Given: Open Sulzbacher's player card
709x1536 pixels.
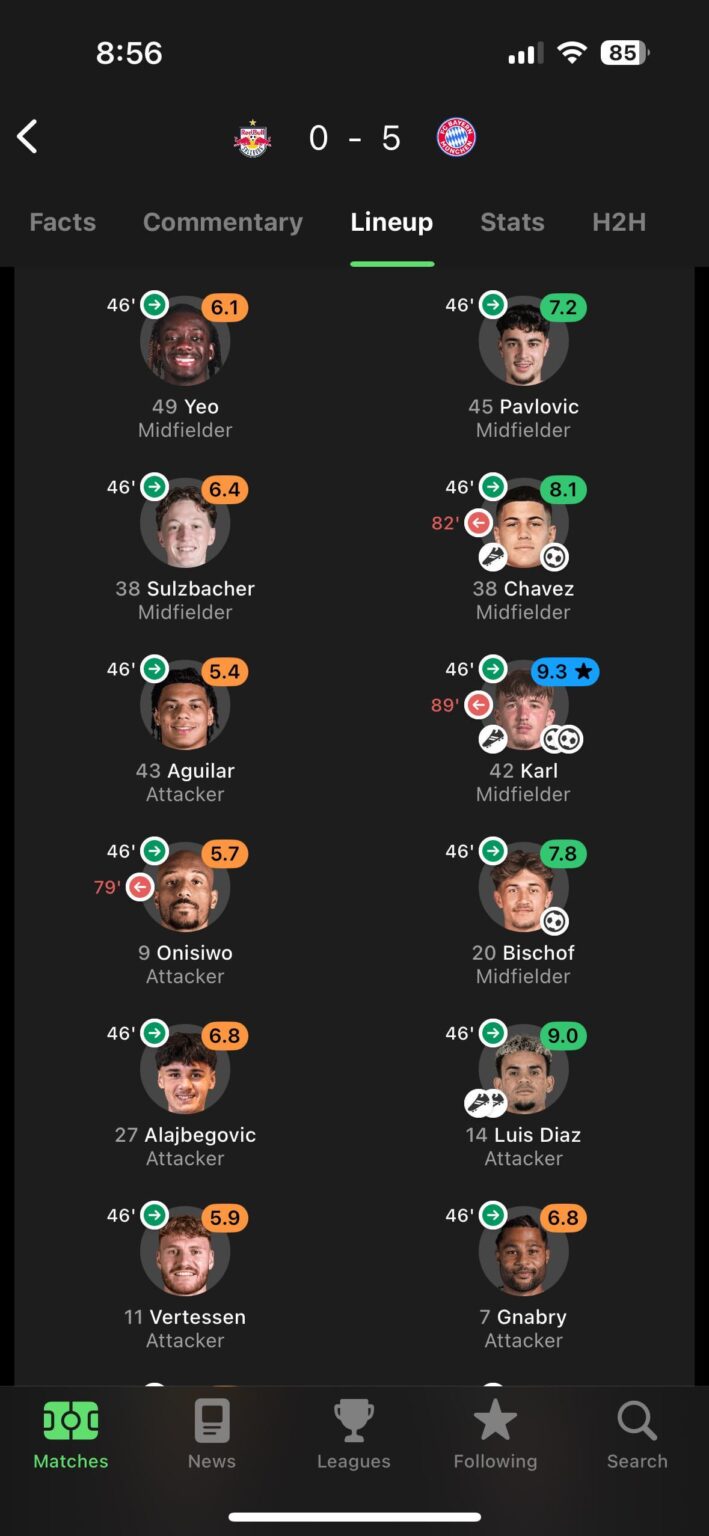Looking at the screenshot, I should (185, 524).
